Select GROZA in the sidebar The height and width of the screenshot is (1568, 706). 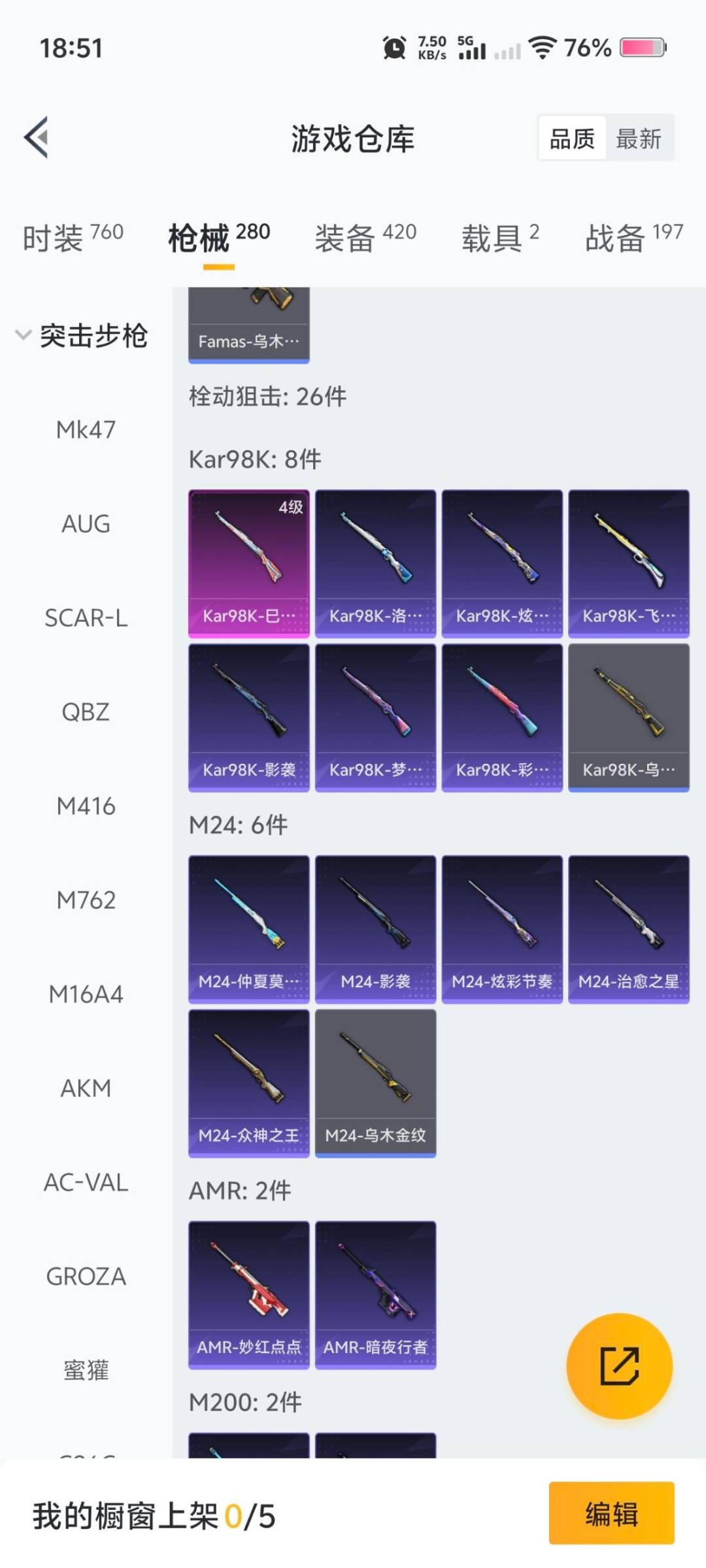[86, 1277]
